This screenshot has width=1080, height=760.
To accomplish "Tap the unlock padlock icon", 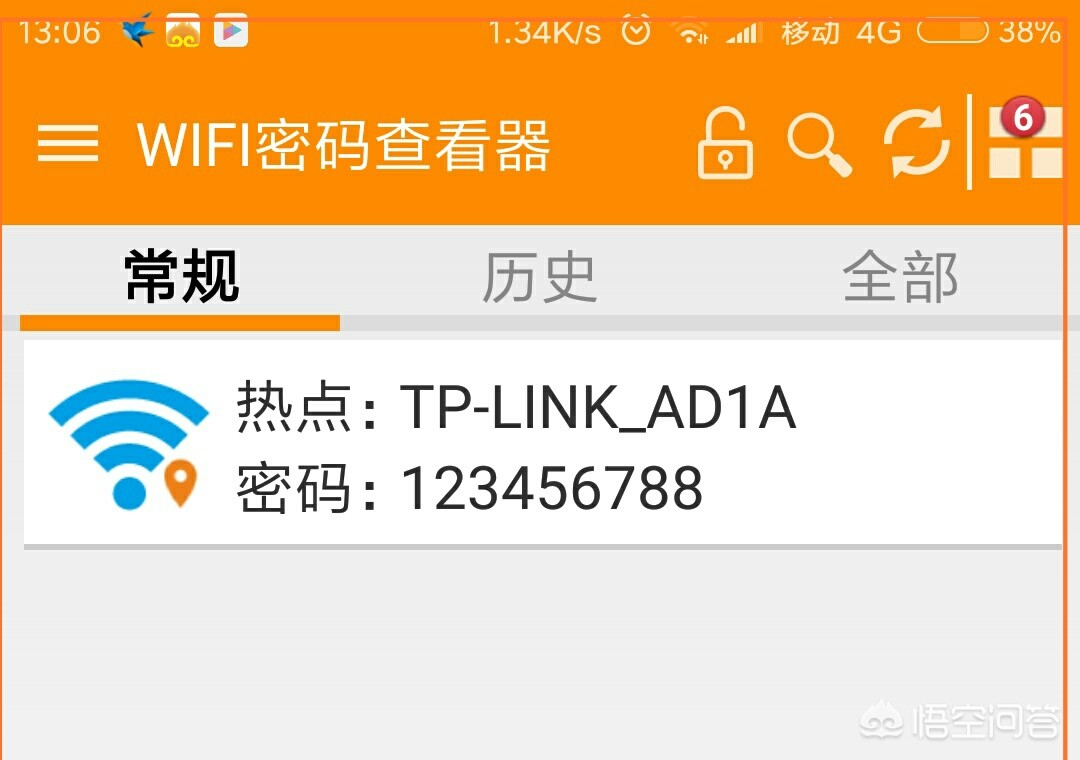I will coord(725,145).
